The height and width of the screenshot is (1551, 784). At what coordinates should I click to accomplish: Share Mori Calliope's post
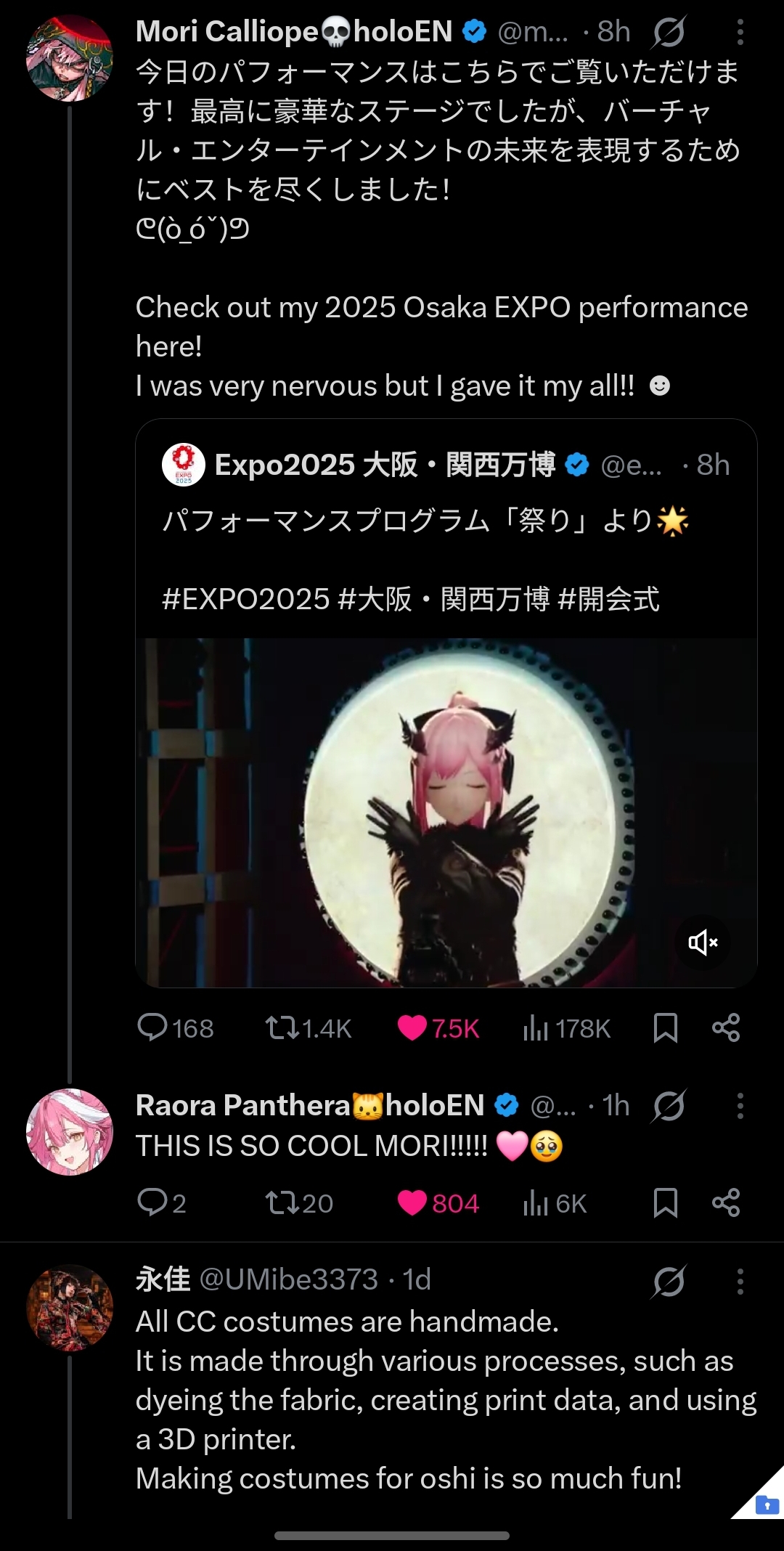[x=726, y=1028]
